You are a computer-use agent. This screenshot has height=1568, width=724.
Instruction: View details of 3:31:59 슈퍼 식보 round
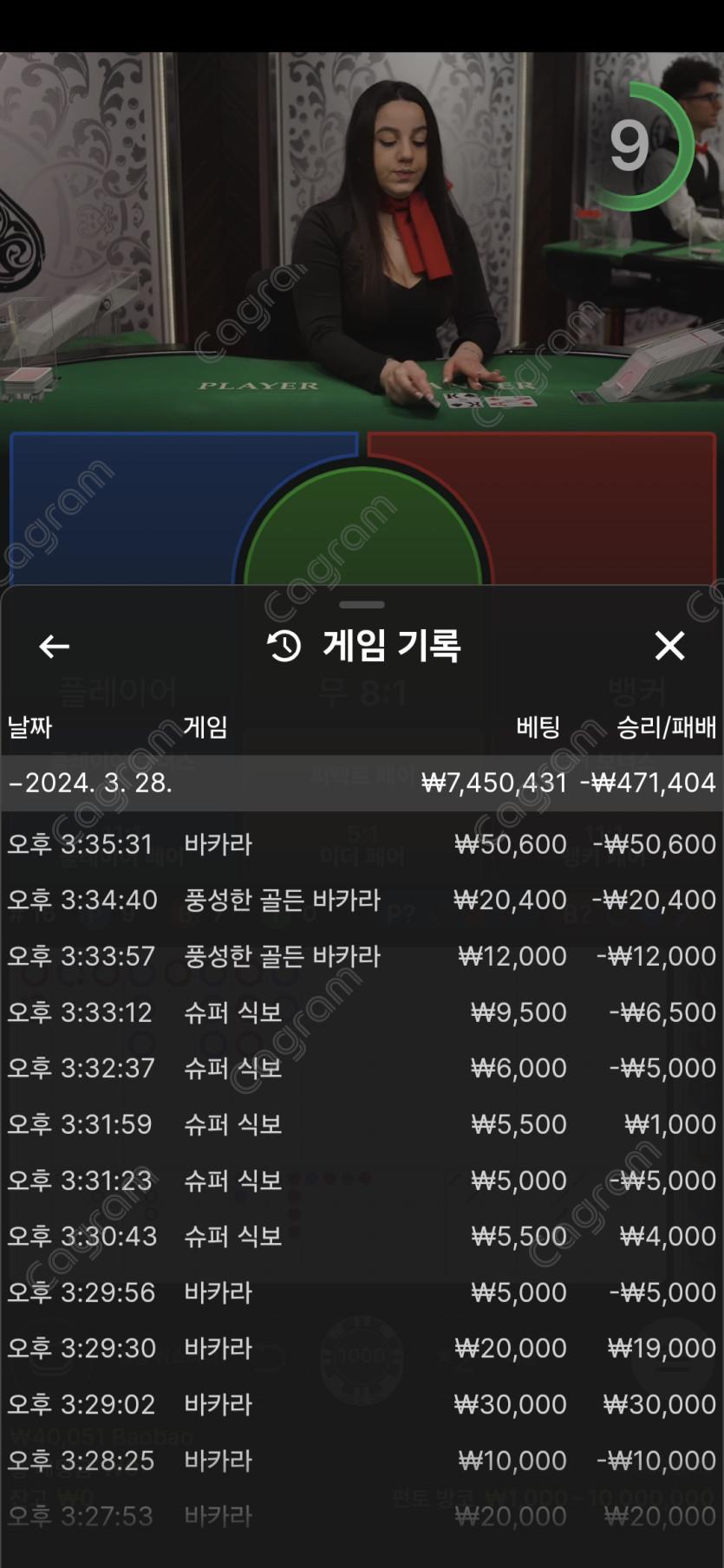point(362,1124)
